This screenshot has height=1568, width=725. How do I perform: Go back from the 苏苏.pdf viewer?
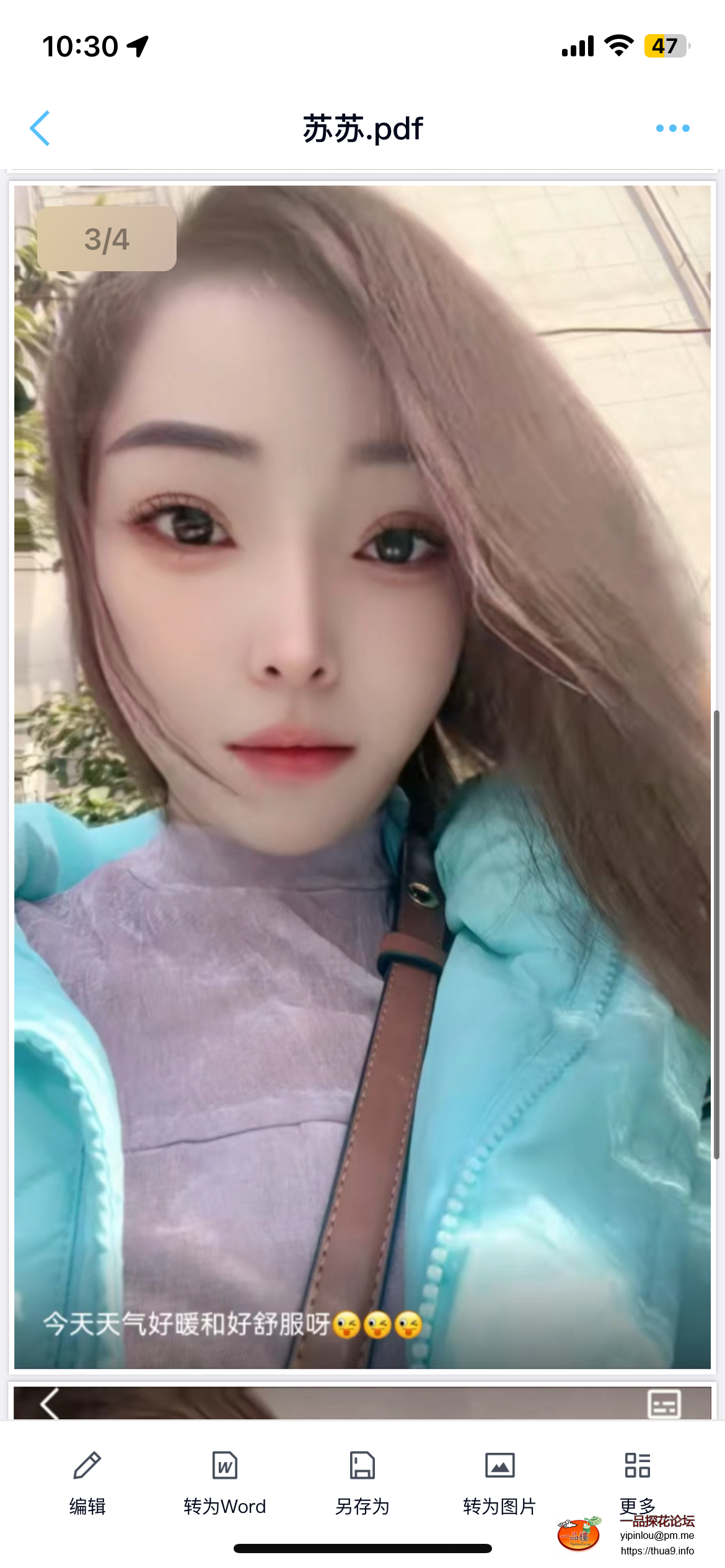point(40,128)
